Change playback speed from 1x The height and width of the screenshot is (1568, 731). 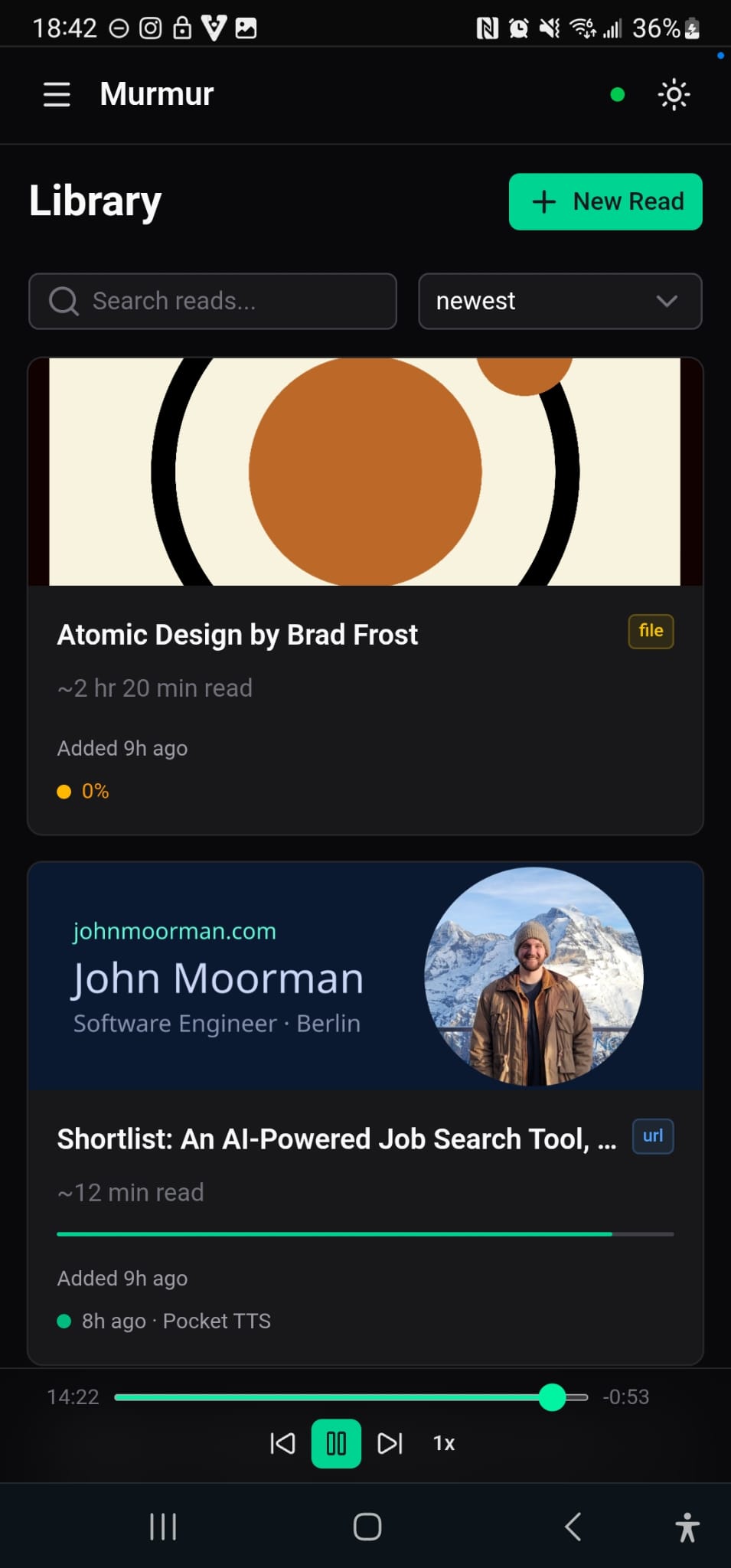[443, 1442]
